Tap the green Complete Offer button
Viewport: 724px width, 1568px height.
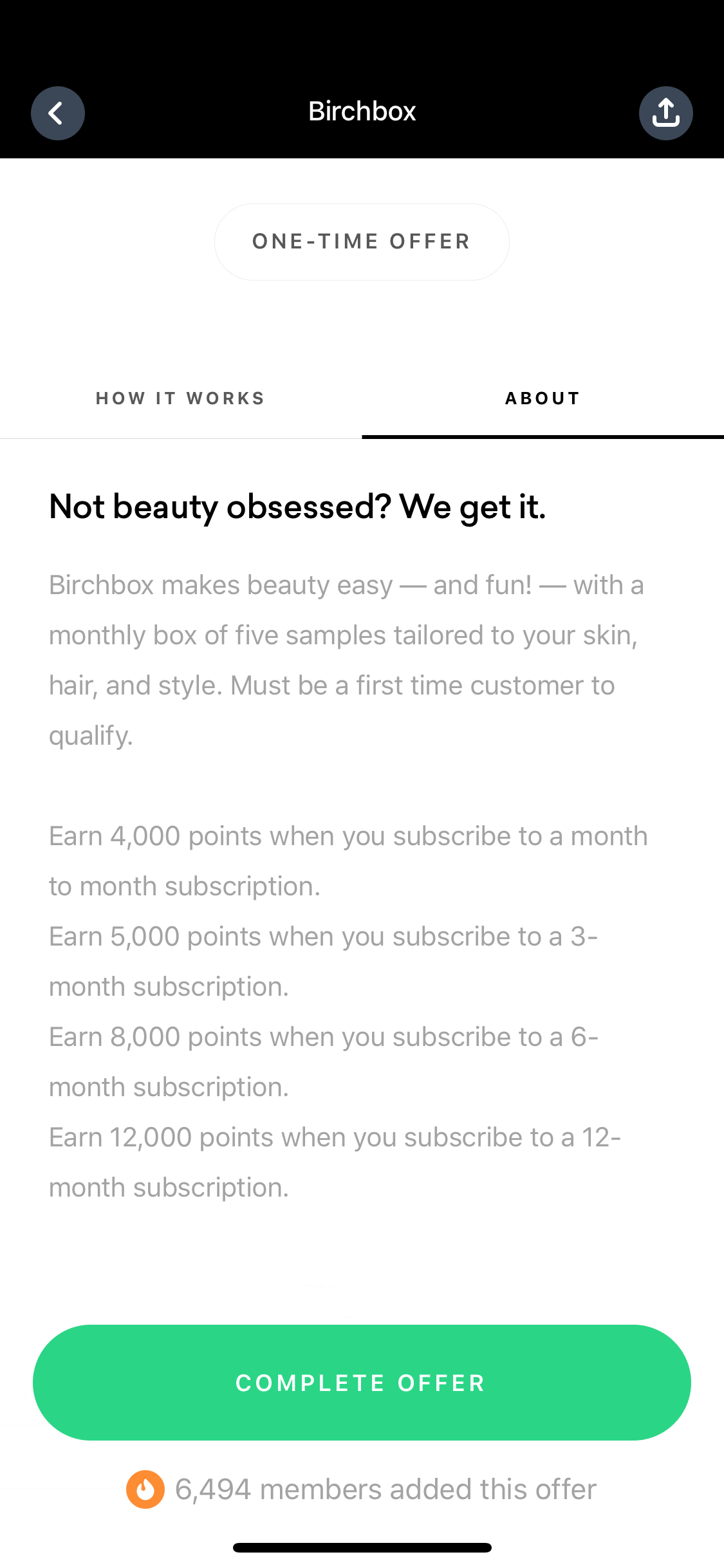[362, 1383]
